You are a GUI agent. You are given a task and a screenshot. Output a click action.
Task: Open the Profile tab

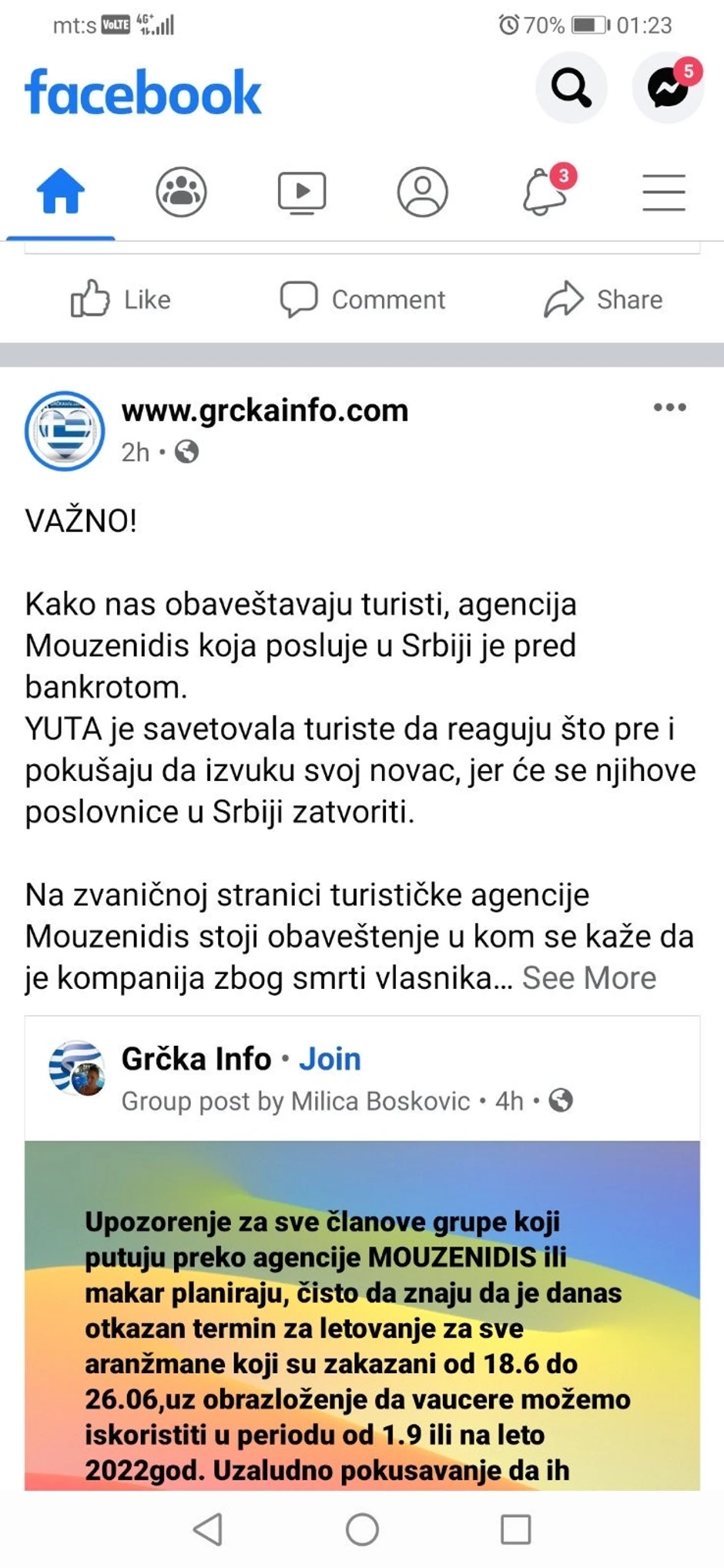422,192
